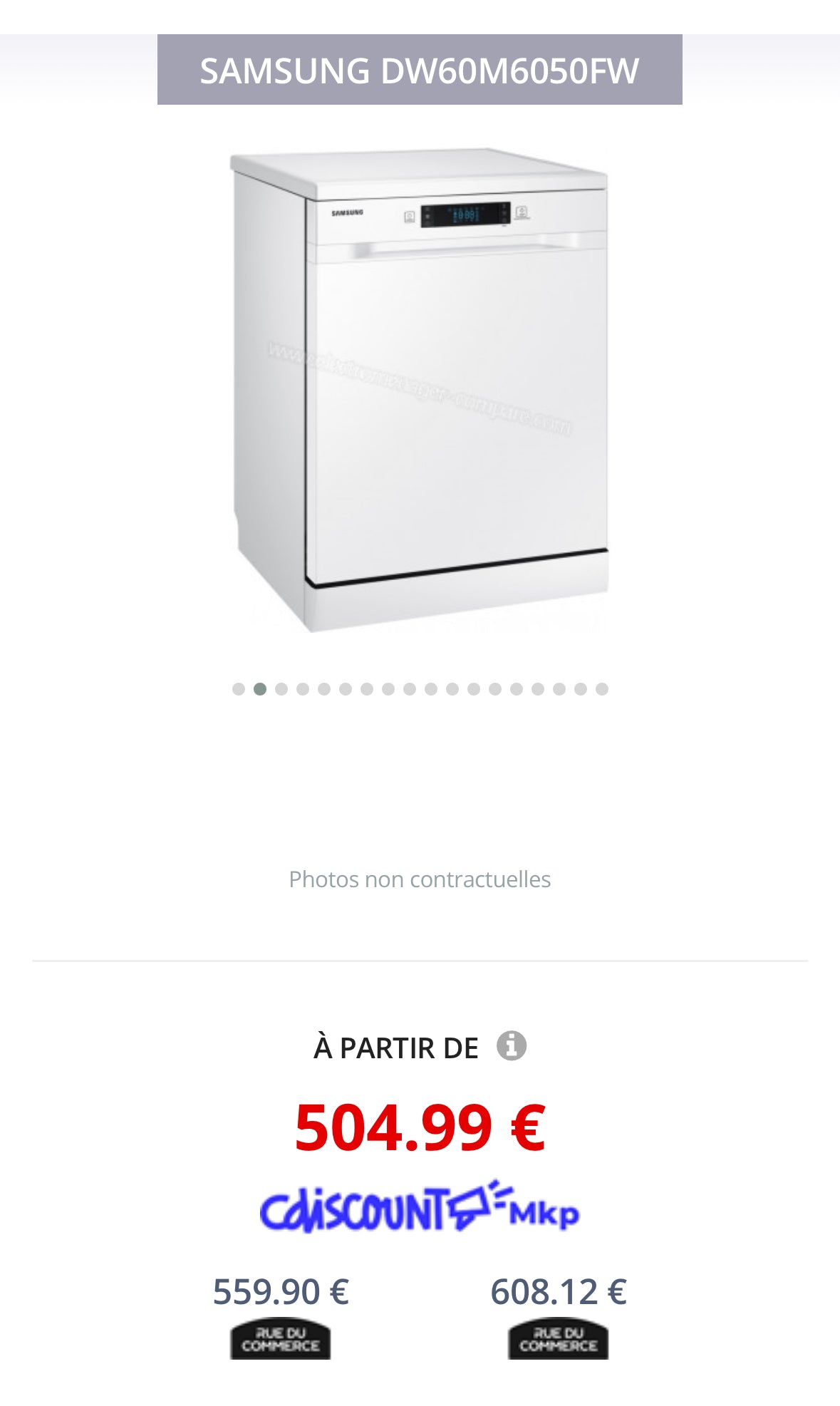Jump to the last carousel dot
This screenshot has height=1406, width=840.
click(602, 689)
